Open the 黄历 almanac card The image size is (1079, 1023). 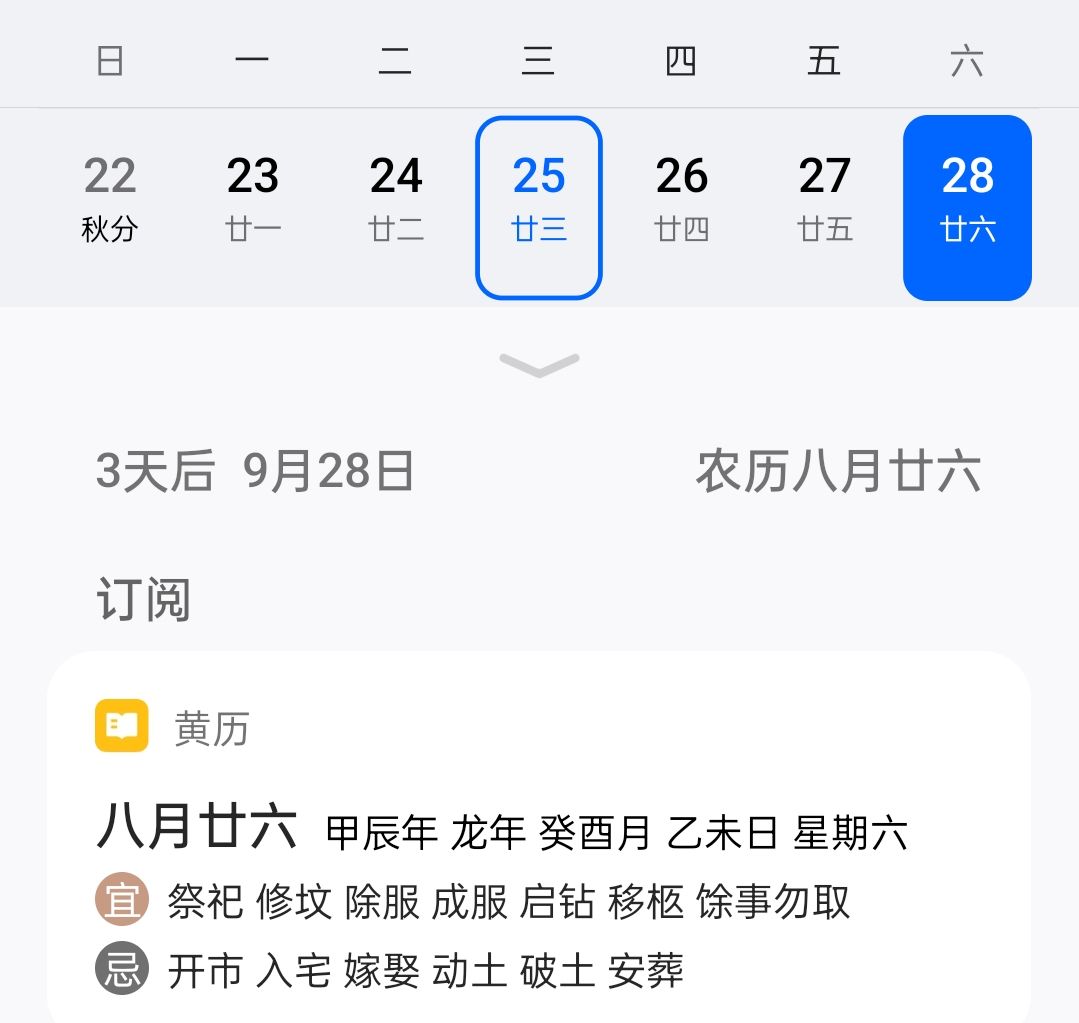tap(539, 840)
